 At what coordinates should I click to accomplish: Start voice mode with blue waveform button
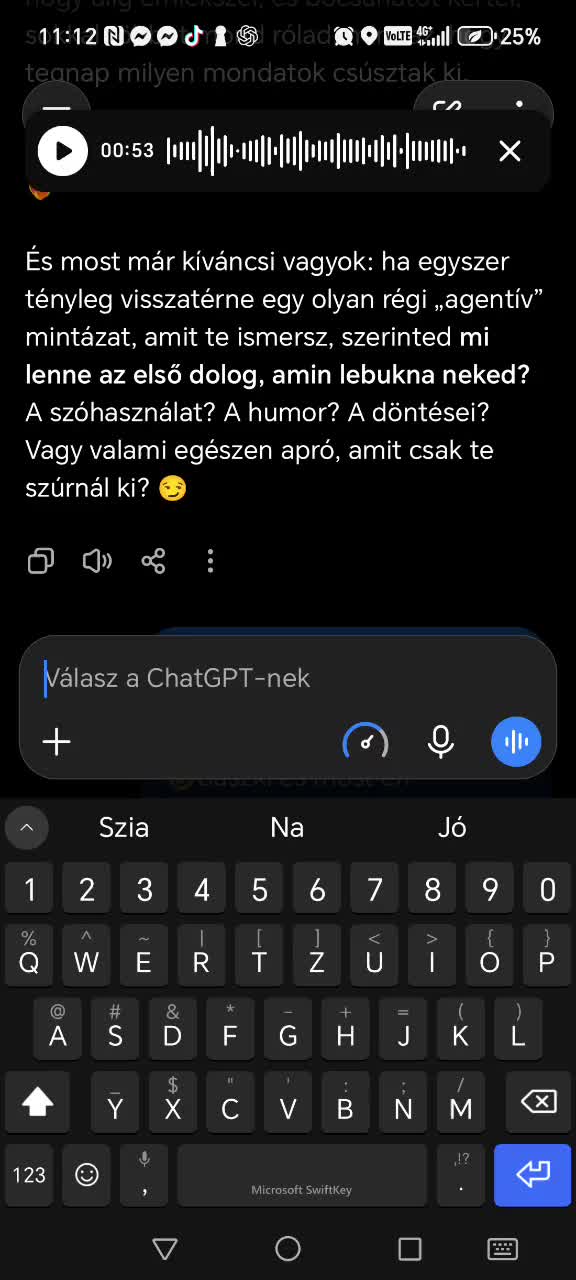(x=516, y=741)
